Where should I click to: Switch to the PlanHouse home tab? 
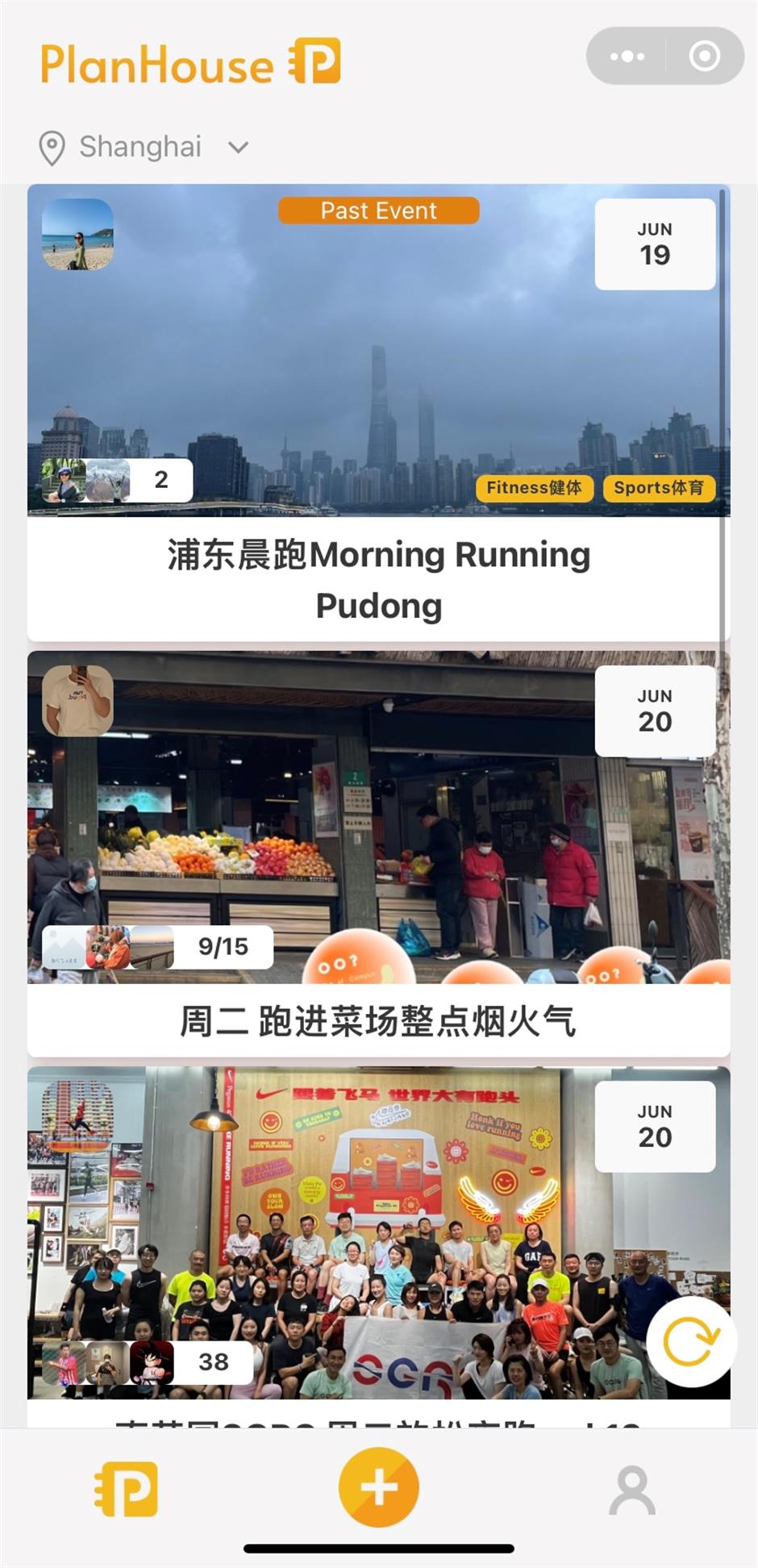point(126,1489)
